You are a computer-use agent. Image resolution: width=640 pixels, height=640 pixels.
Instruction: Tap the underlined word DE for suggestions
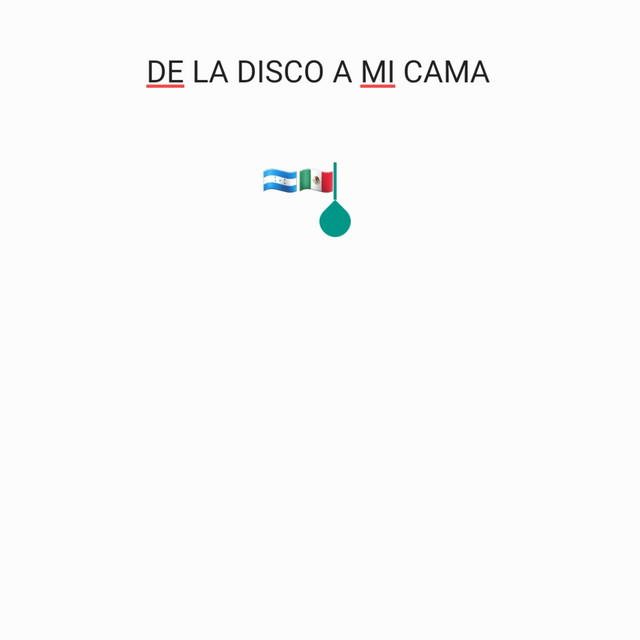point(165,72)
